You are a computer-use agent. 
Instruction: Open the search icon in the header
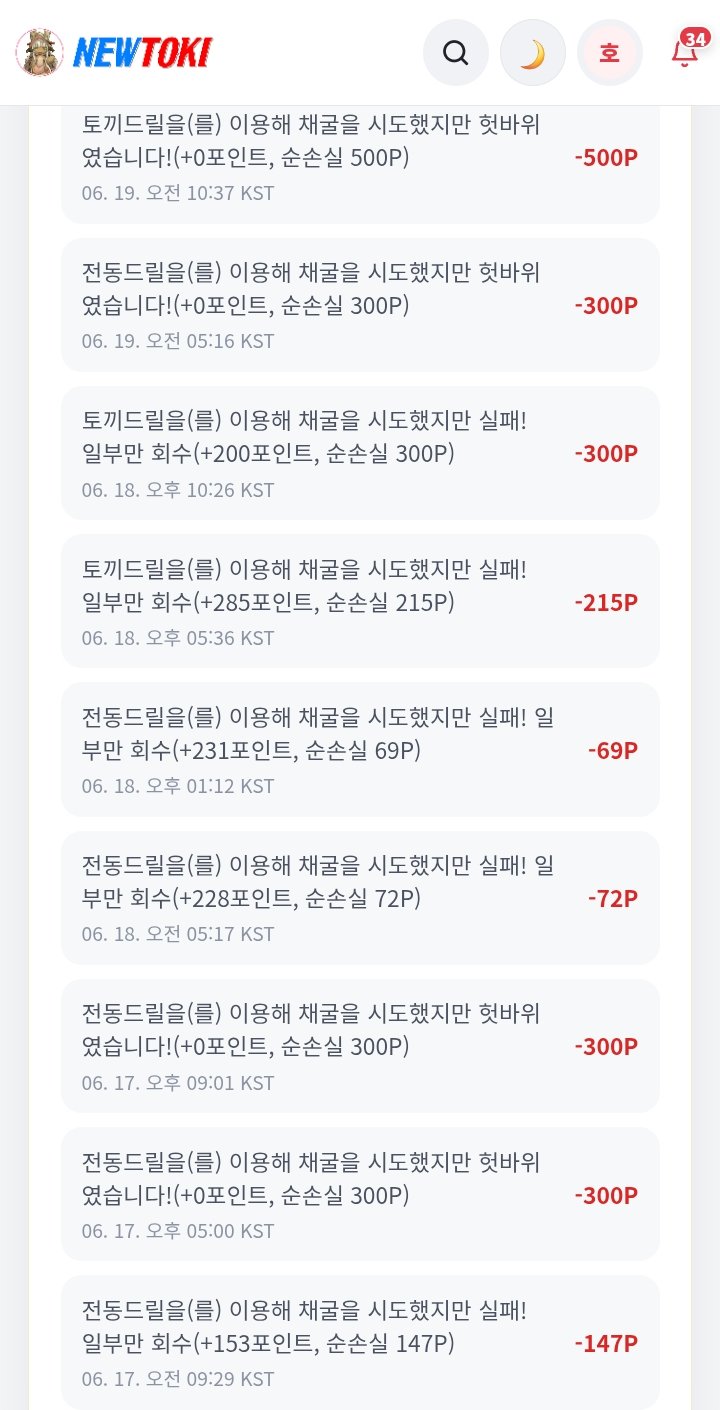point(456,53)
